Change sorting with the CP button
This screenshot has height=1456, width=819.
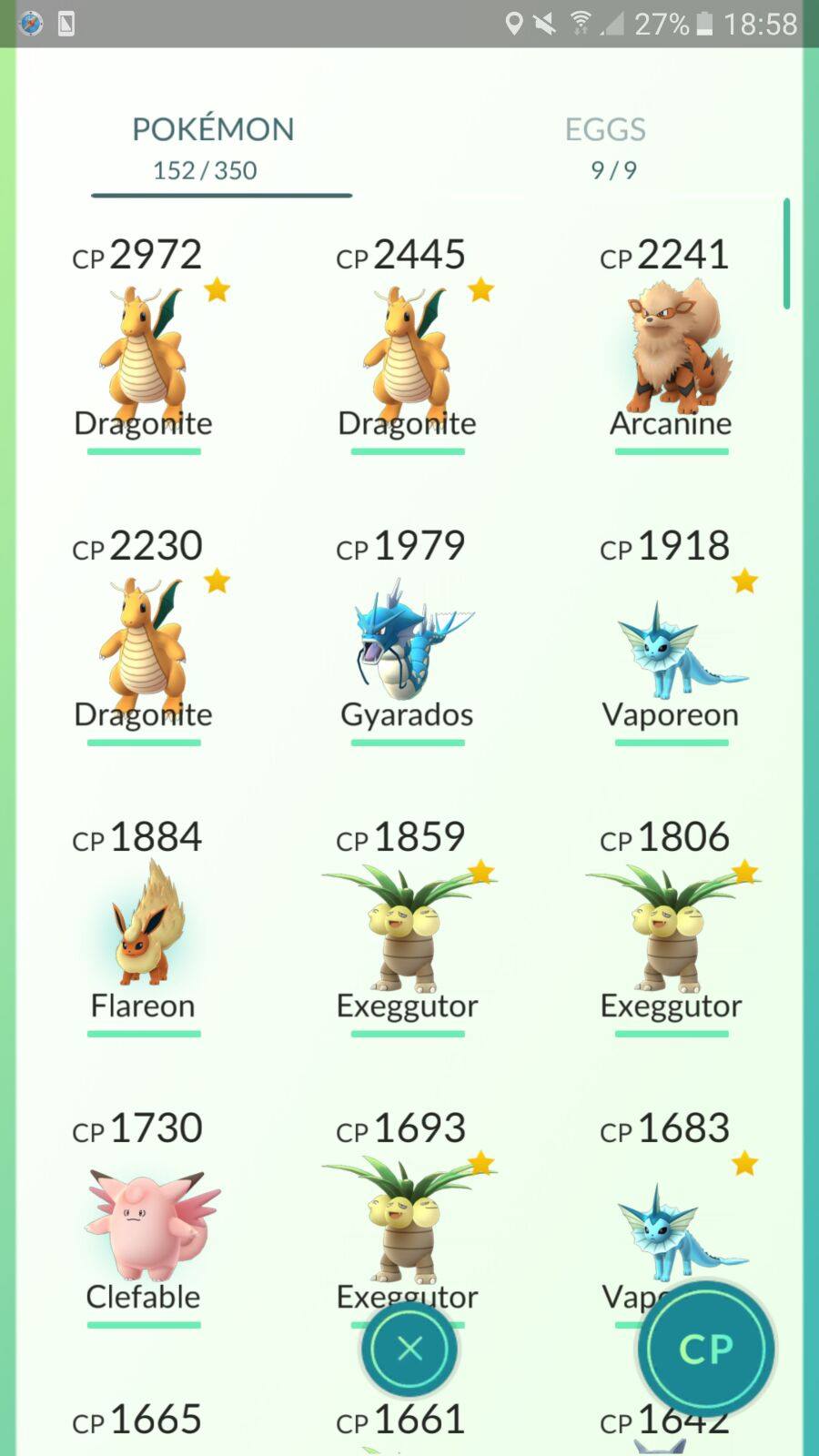tap(706, 1350)
